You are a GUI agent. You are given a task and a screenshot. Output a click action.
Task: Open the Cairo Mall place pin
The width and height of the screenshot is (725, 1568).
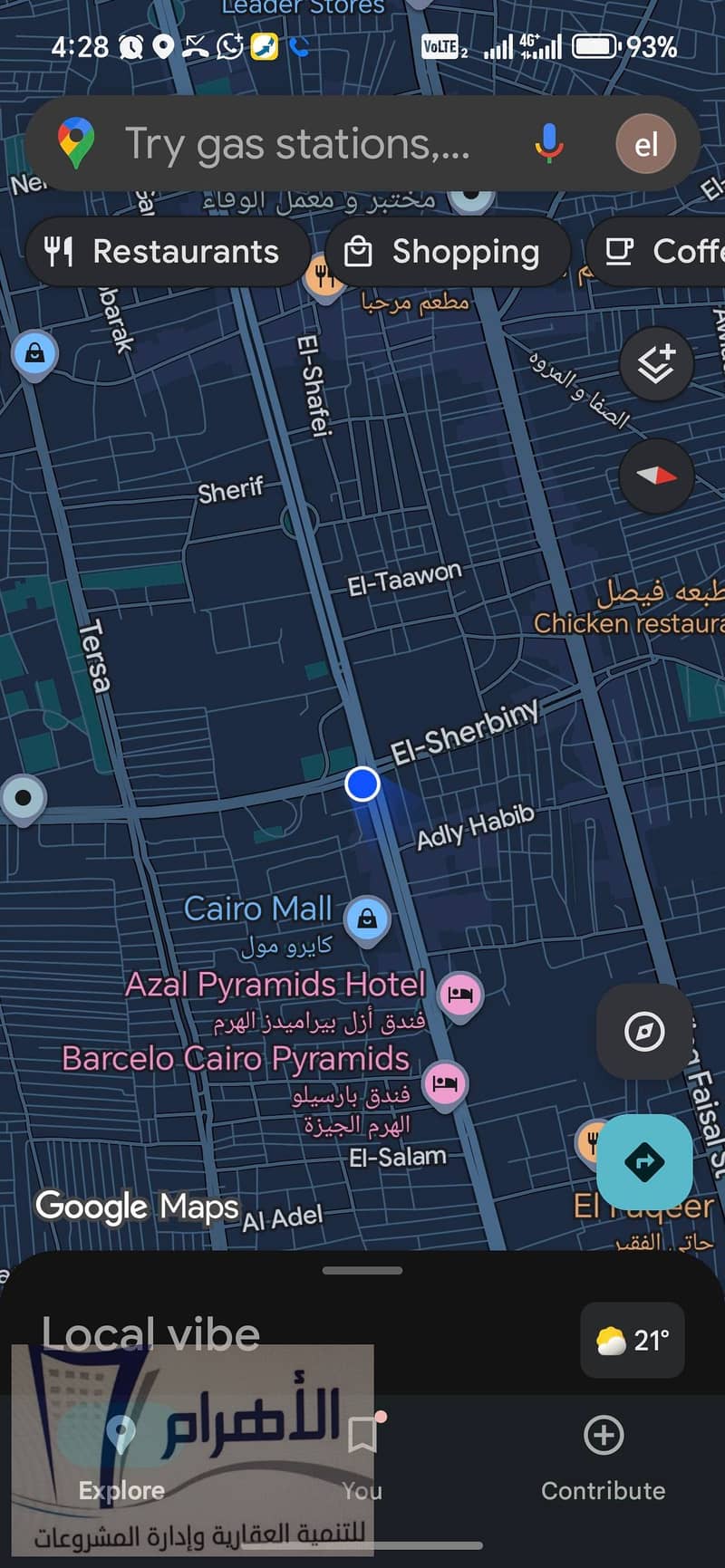pyautogui.click(x=367, y=919)
